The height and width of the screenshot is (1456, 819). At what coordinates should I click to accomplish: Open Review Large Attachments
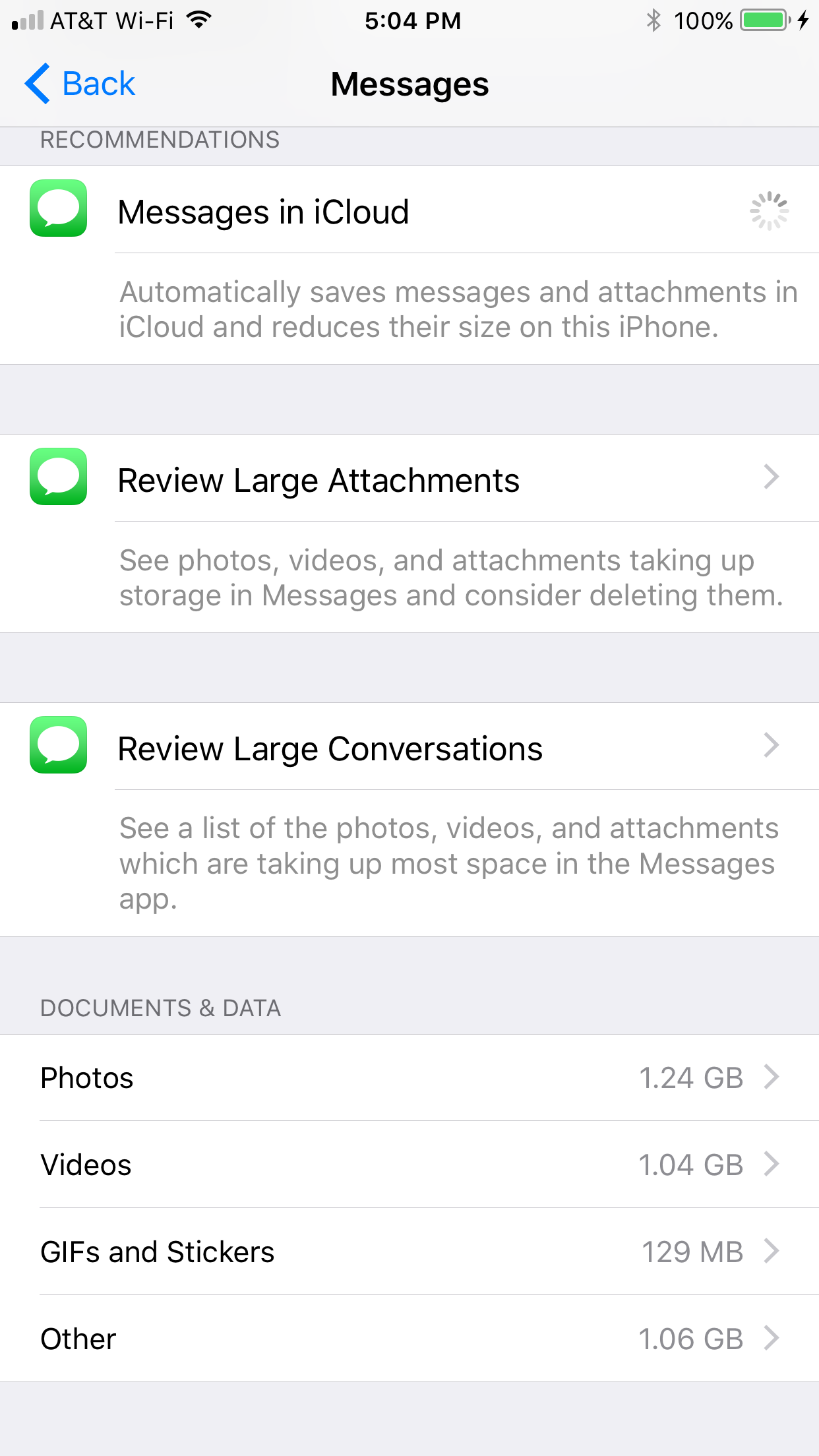point(409,479)
